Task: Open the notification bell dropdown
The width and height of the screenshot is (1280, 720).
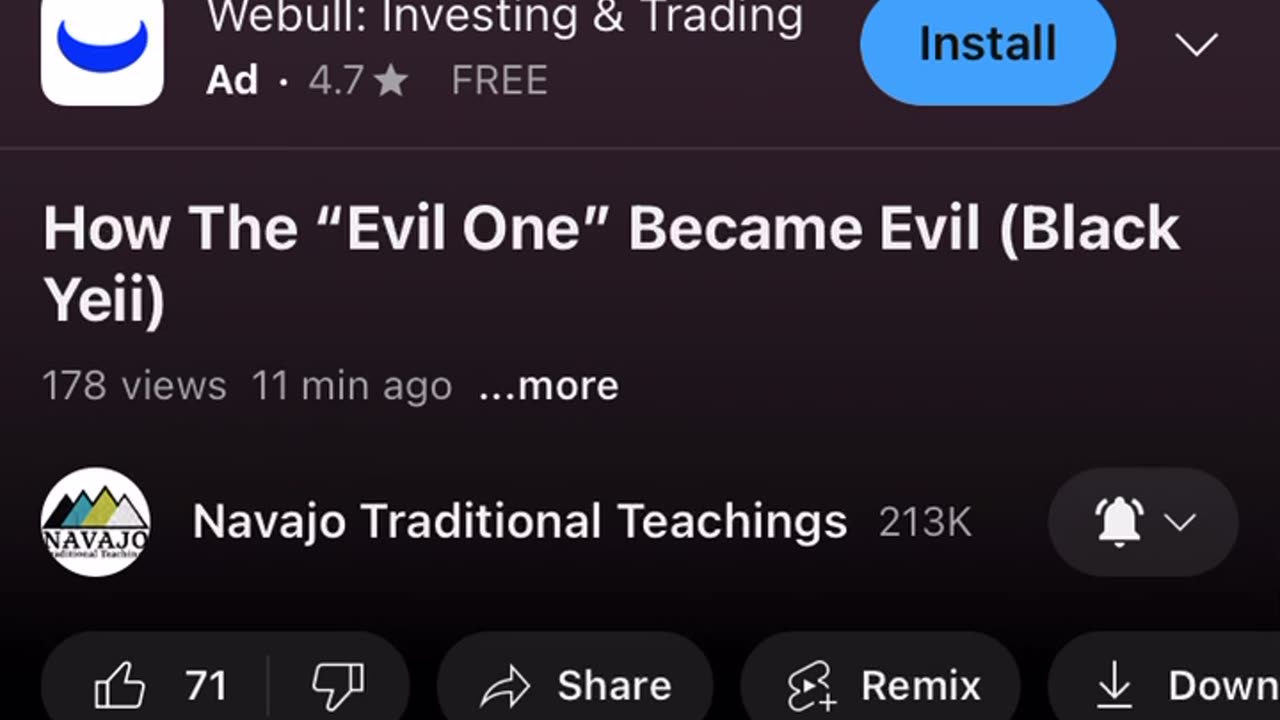Action: point(1143,522)
